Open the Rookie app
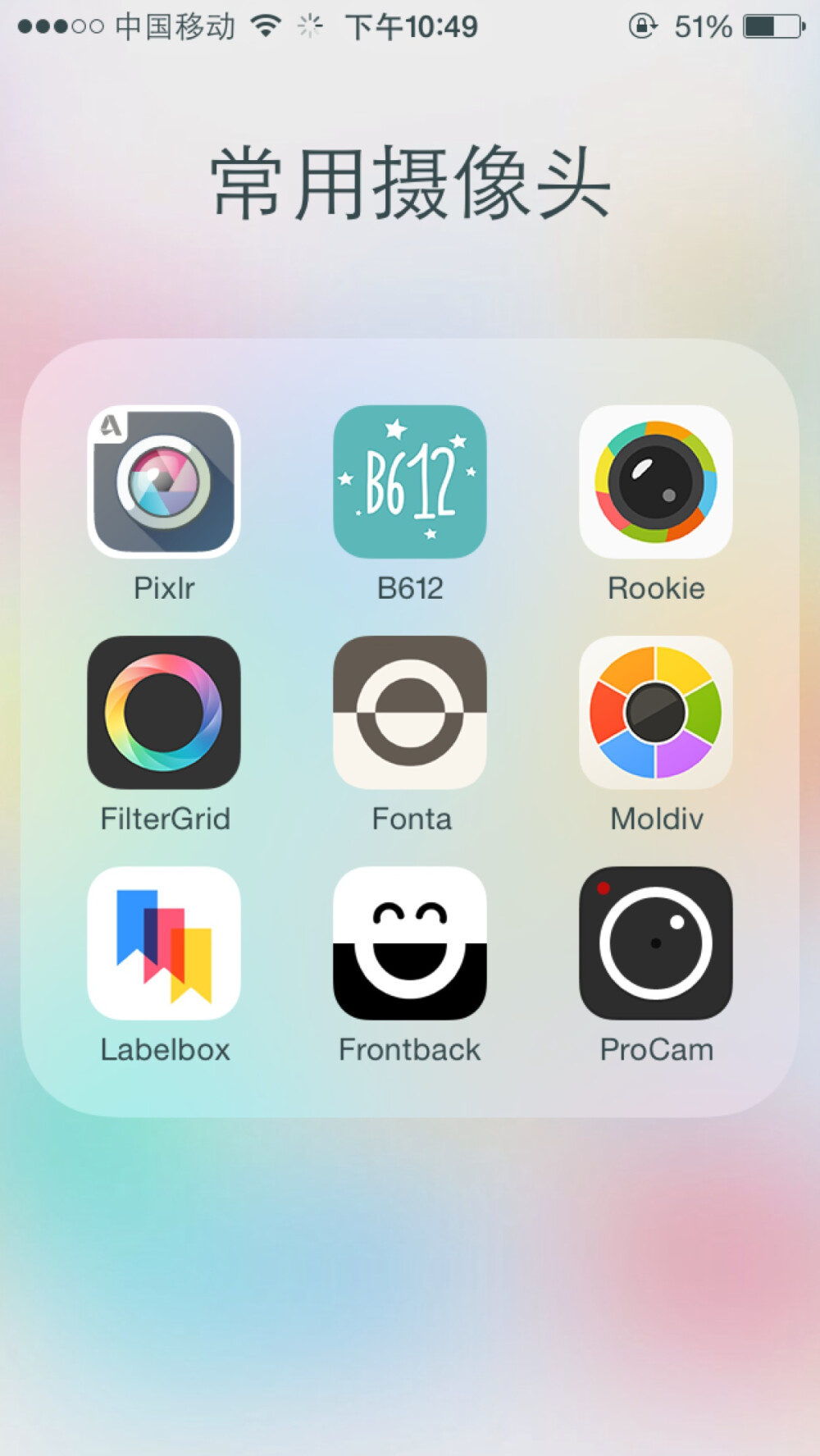The image size is (820, 1456). [656, 482]
